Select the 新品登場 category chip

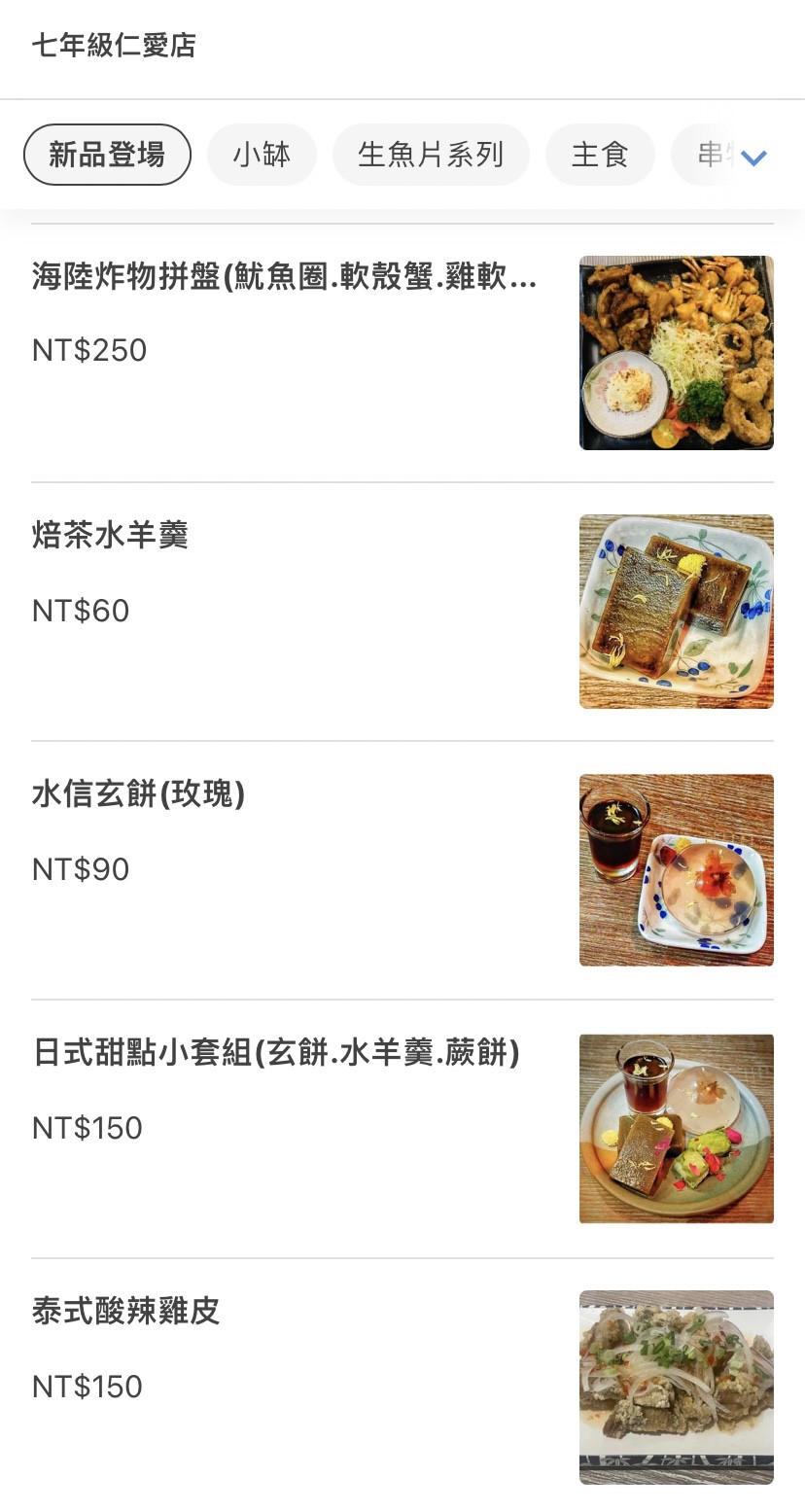tap(107, 155)
